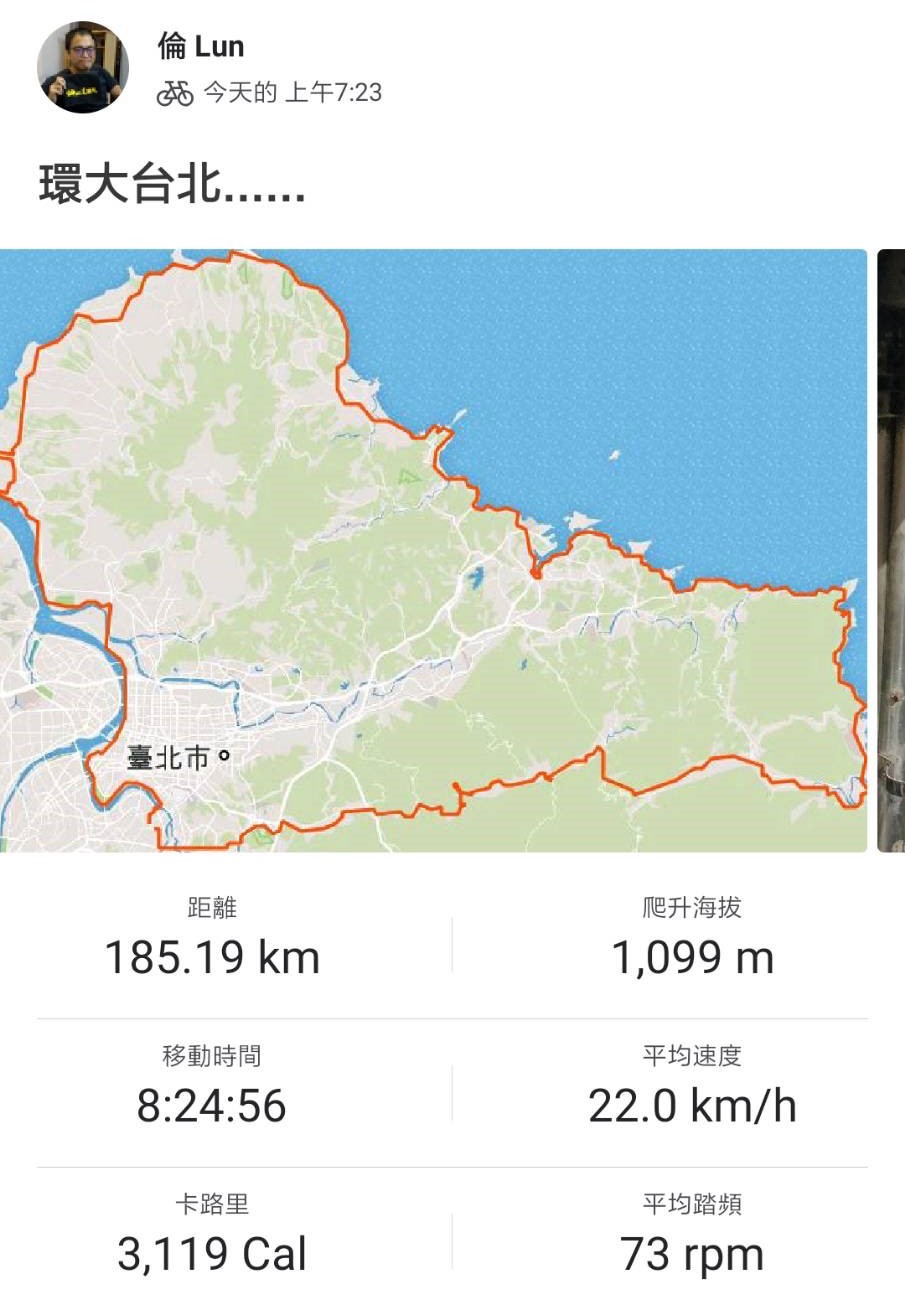Screen dimensions: 905x1305
Task: Open Lun's profile picture
Action: pos(82,67)
